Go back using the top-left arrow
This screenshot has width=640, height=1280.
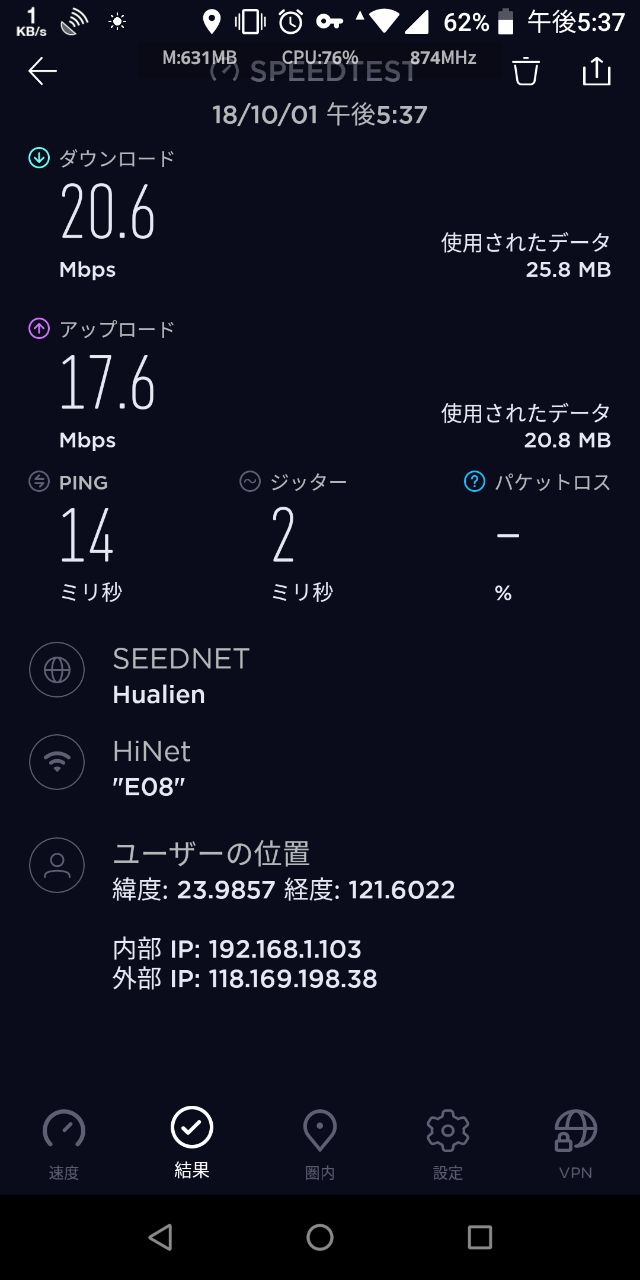point(43,71)
